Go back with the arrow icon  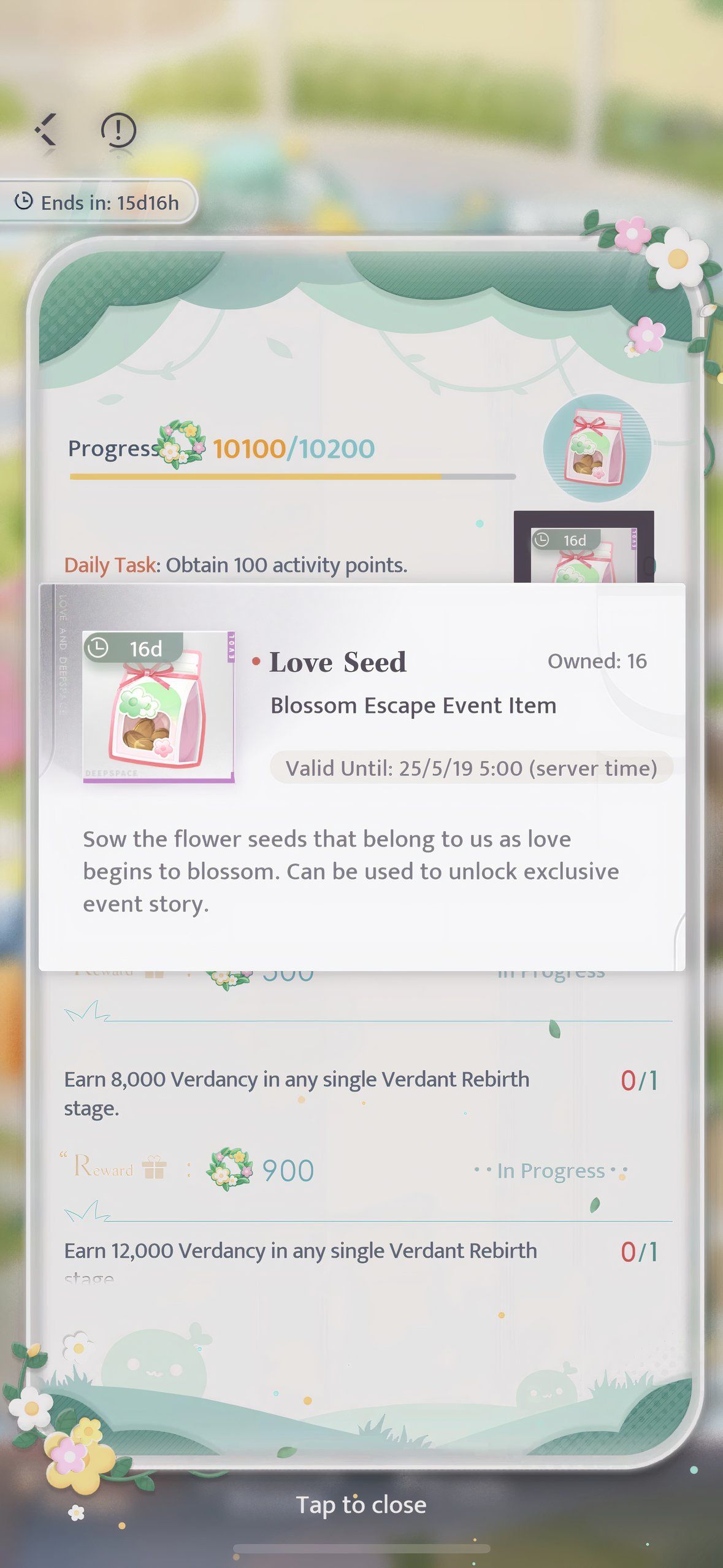[46, 129]
